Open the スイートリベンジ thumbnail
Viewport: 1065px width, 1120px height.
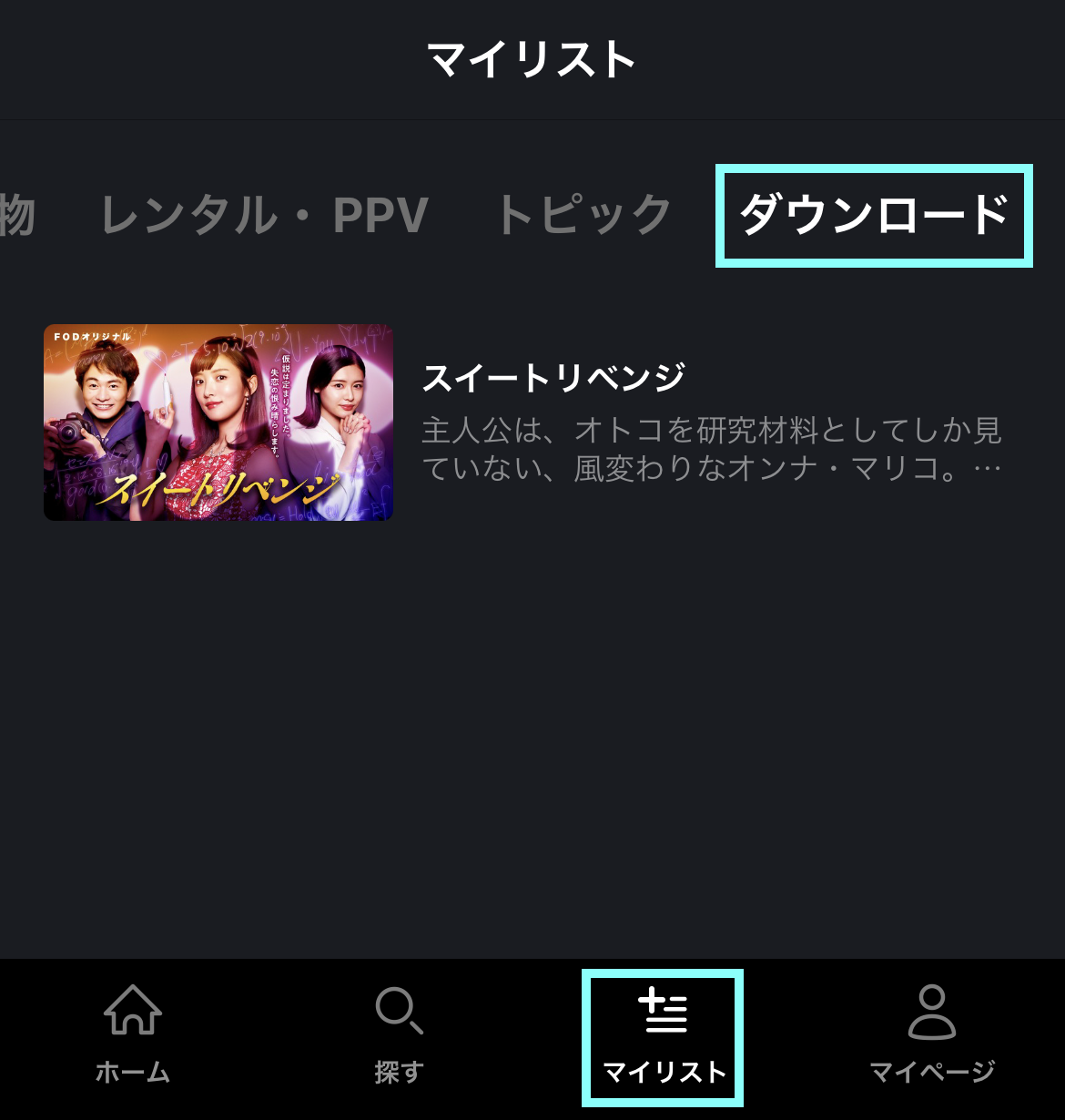pos(218,423)
